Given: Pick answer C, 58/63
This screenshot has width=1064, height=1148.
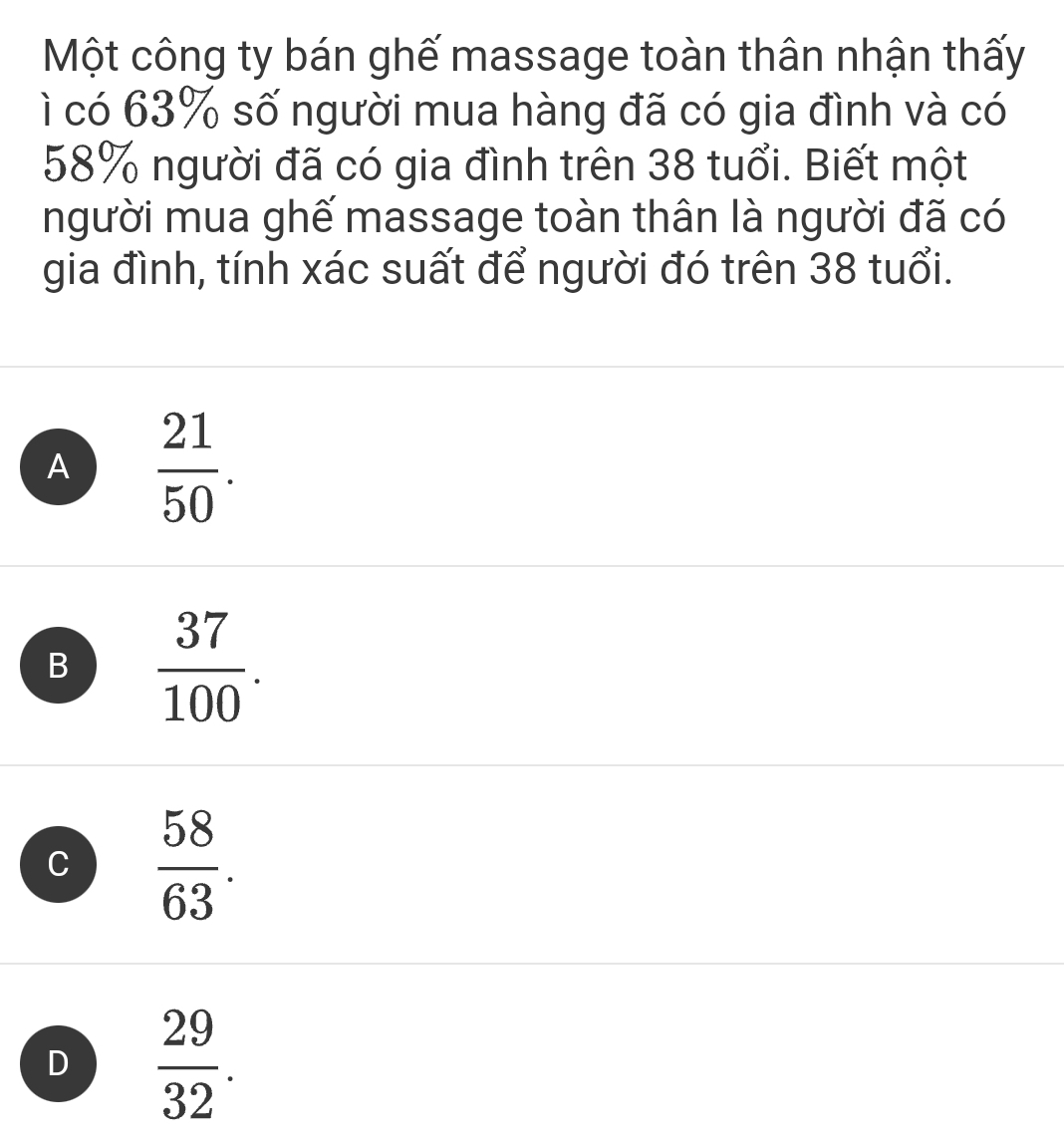Looking at the screenshot, I should (61, 864).
